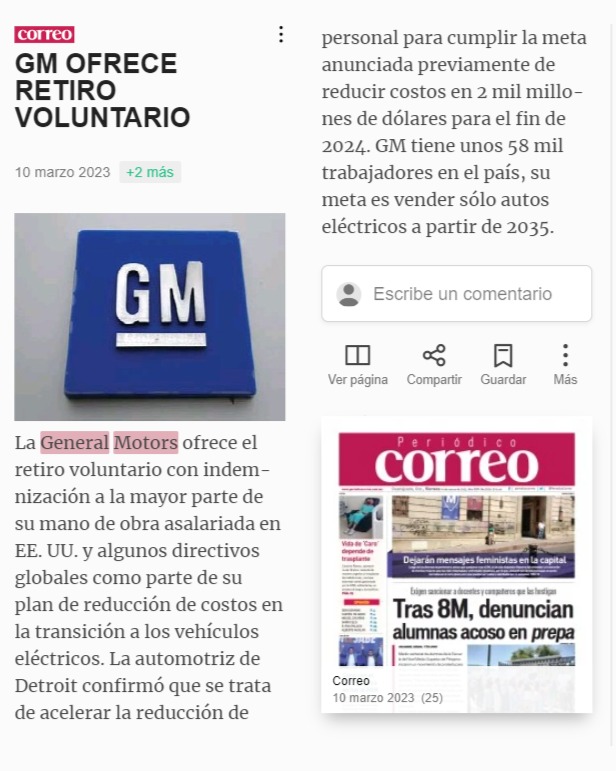This screenshot has width=616, height=771.
Task: Tap the +2 más chip
Action: (x=150, y=172)
